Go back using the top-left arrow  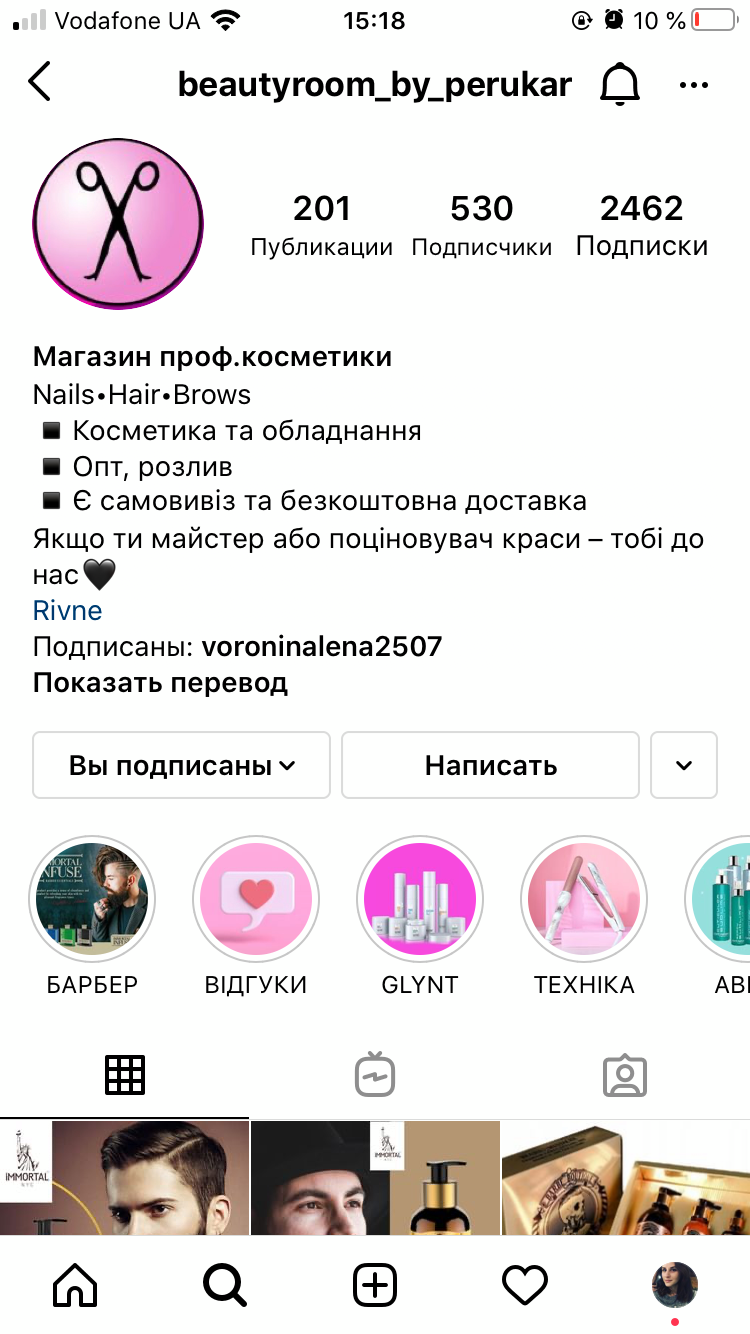pos(40,83)
